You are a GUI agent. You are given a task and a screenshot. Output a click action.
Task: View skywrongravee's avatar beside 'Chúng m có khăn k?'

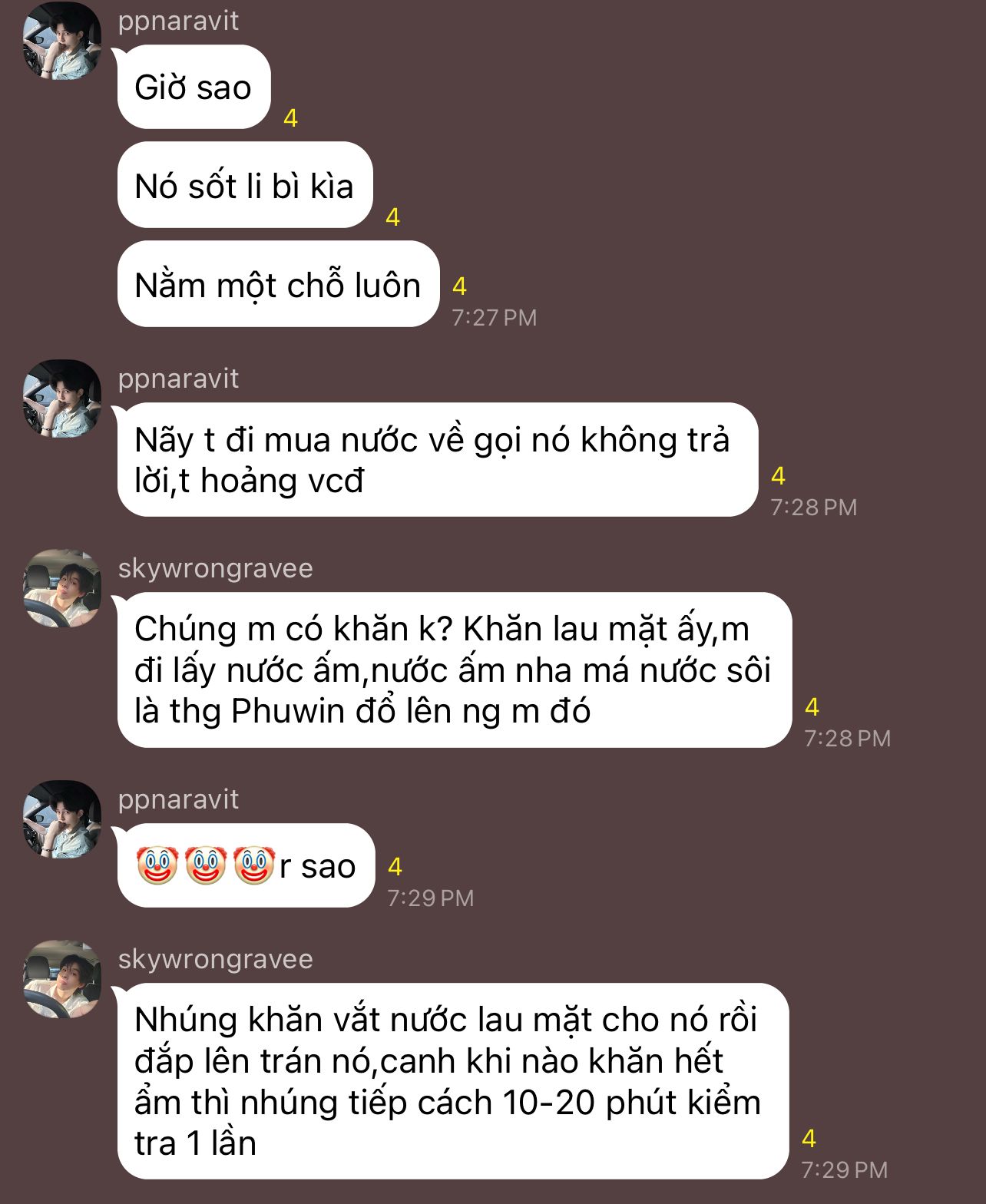point(61,588)
